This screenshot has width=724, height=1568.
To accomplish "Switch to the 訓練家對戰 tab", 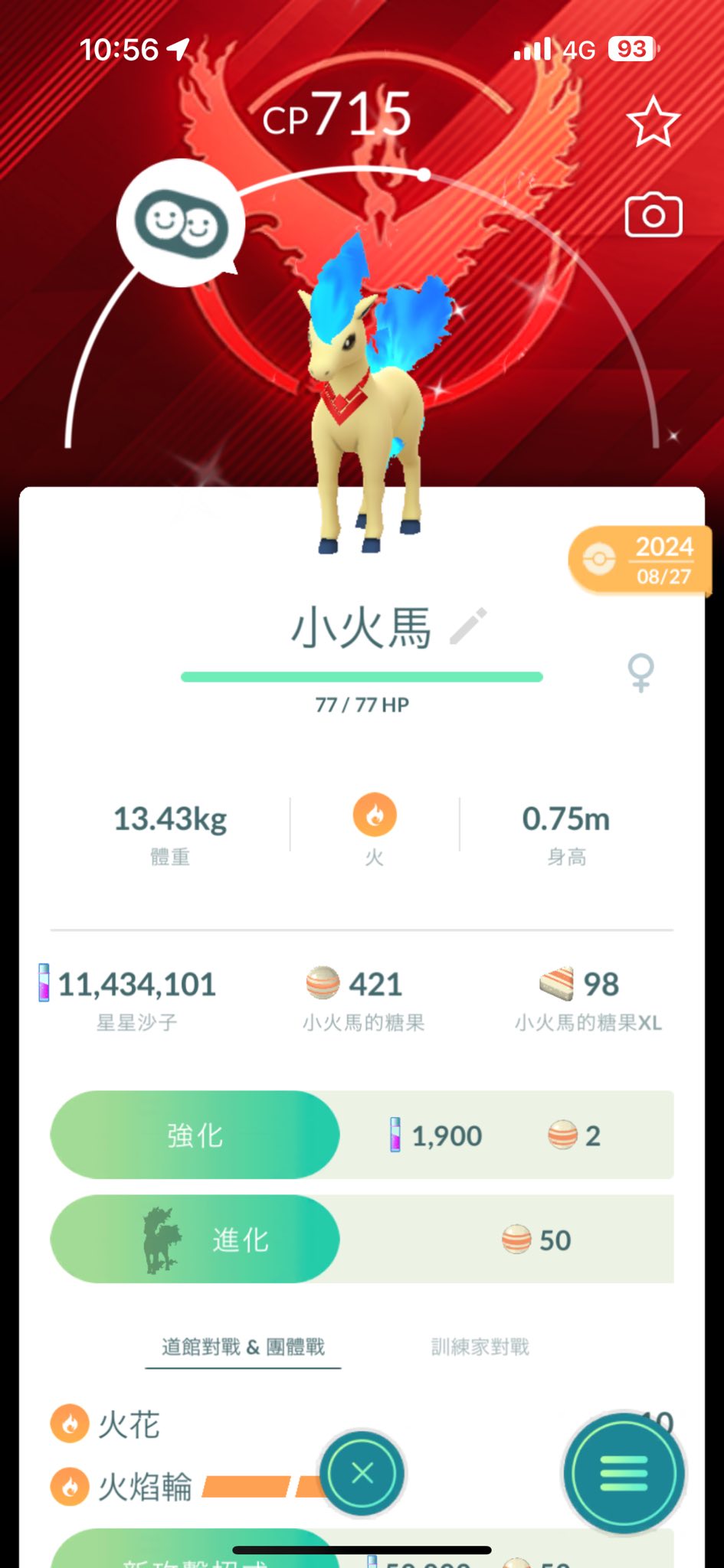I will coord(480,1347).
